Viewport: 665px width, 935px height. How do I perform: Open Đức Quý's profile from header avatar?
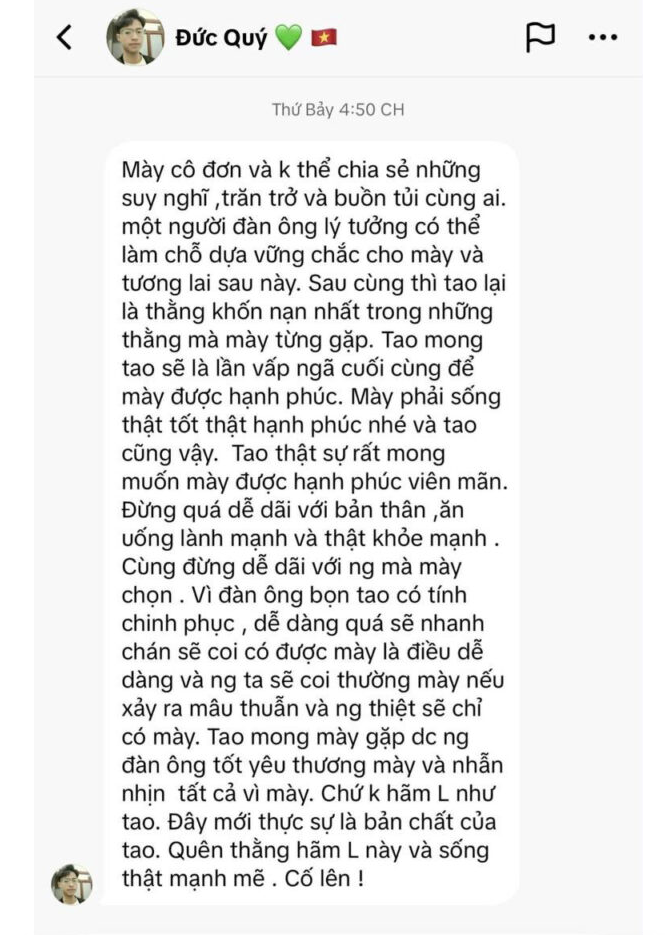135,37
